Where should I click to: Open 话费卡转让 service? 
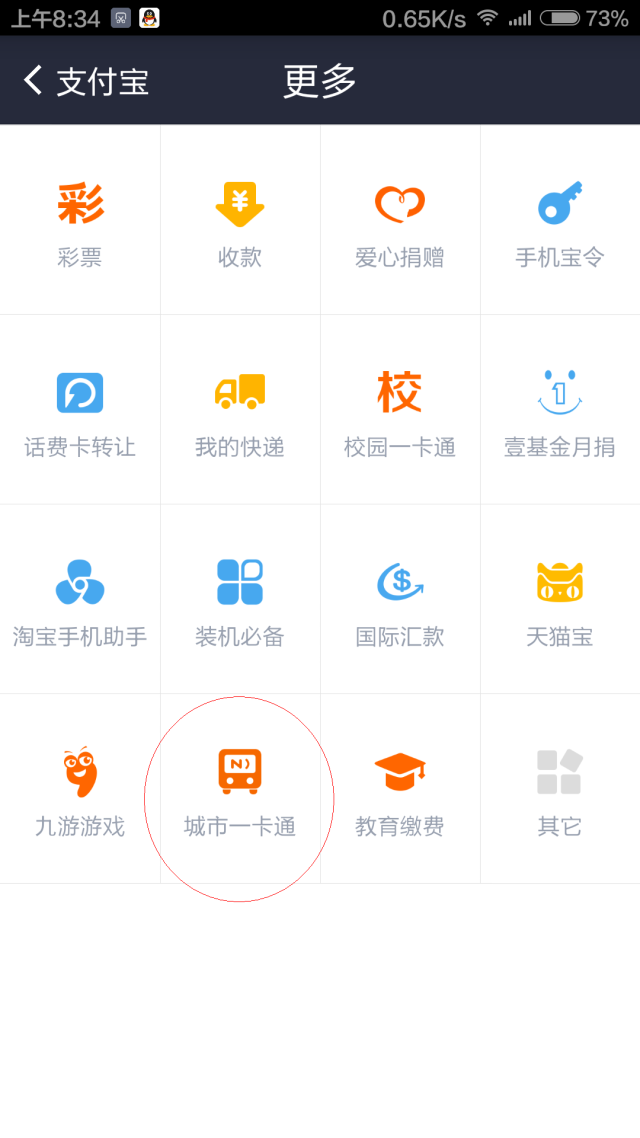tap(80, 411)
